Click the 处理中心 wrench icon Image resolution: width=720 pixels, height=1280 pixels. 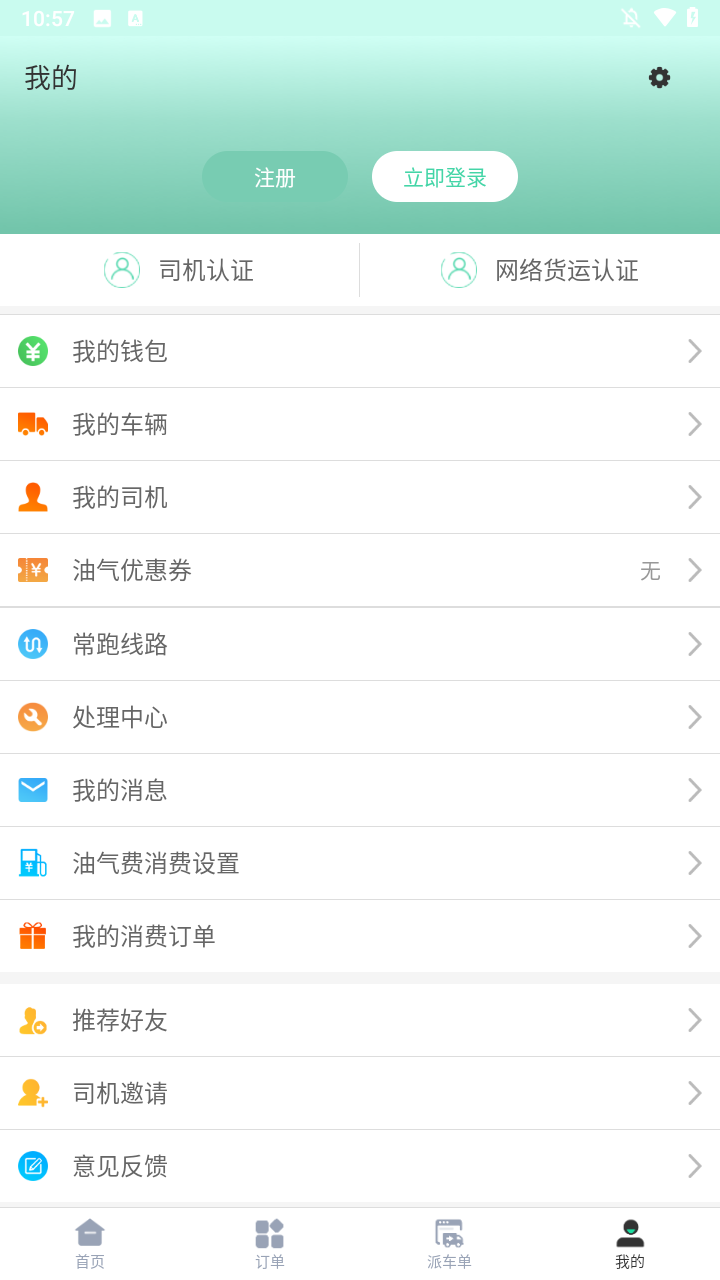coord(33,717)
